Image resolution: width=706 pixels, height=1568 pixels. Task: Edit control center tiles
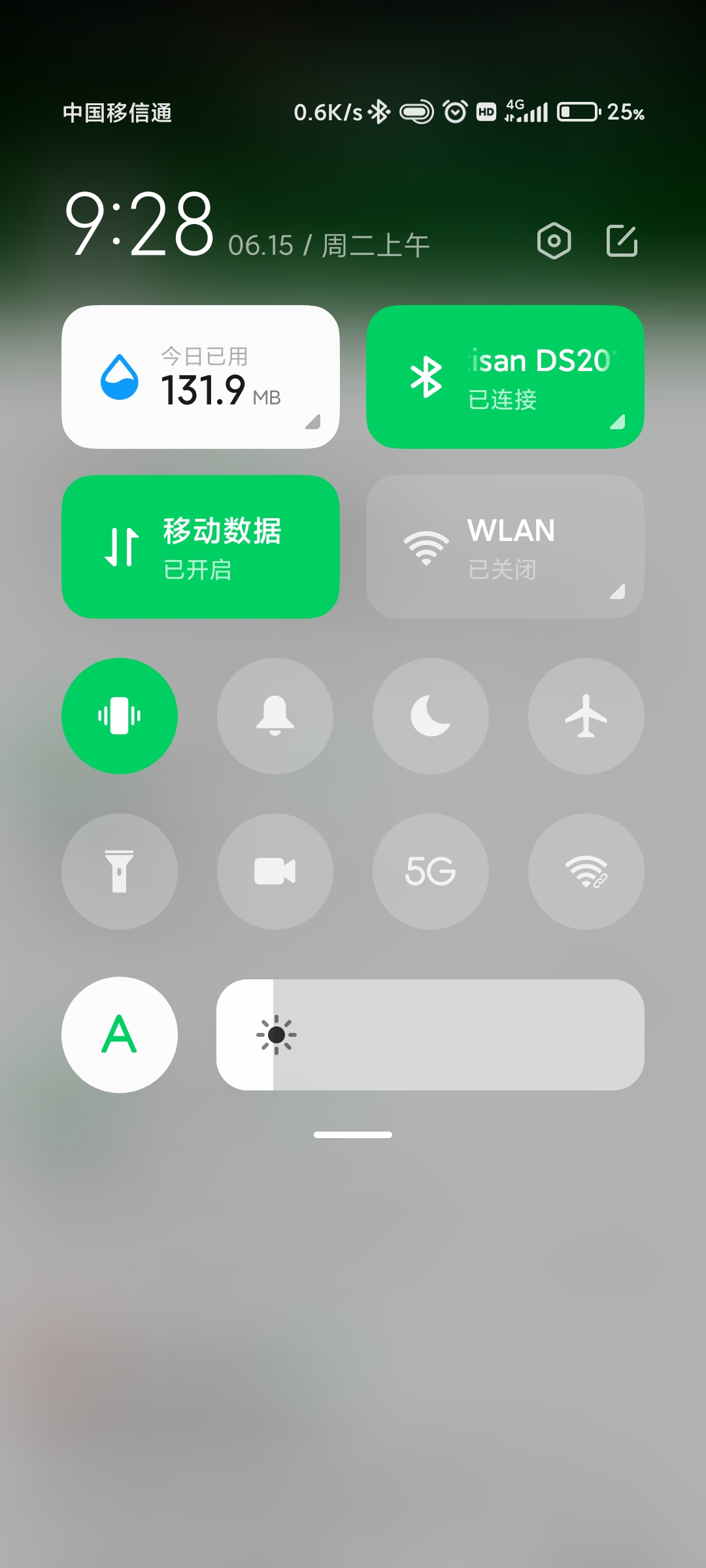click(x=622, y=241)
